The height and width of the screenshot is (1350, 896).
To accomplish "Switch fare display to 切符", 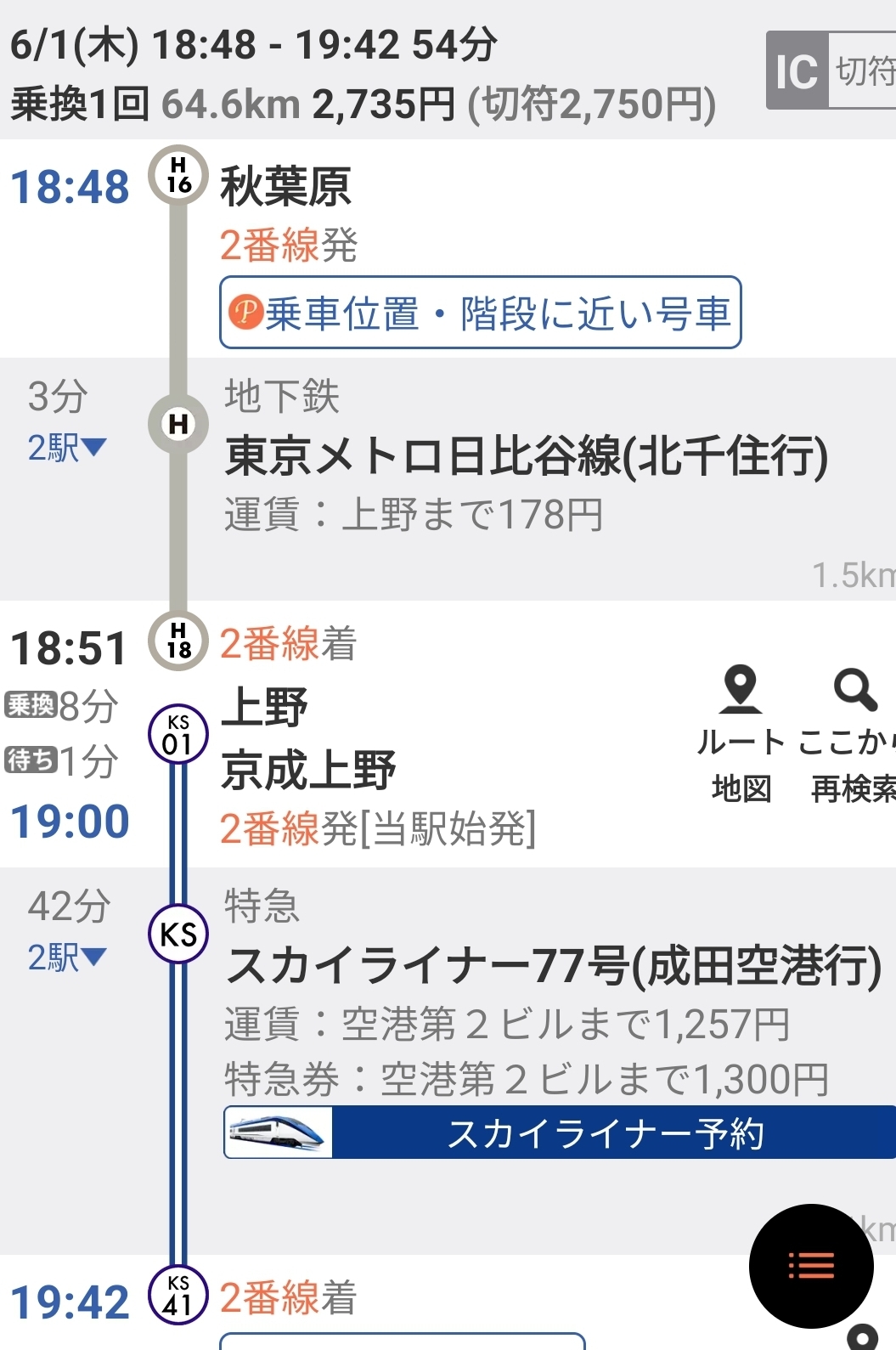I will tap(864, 71).
